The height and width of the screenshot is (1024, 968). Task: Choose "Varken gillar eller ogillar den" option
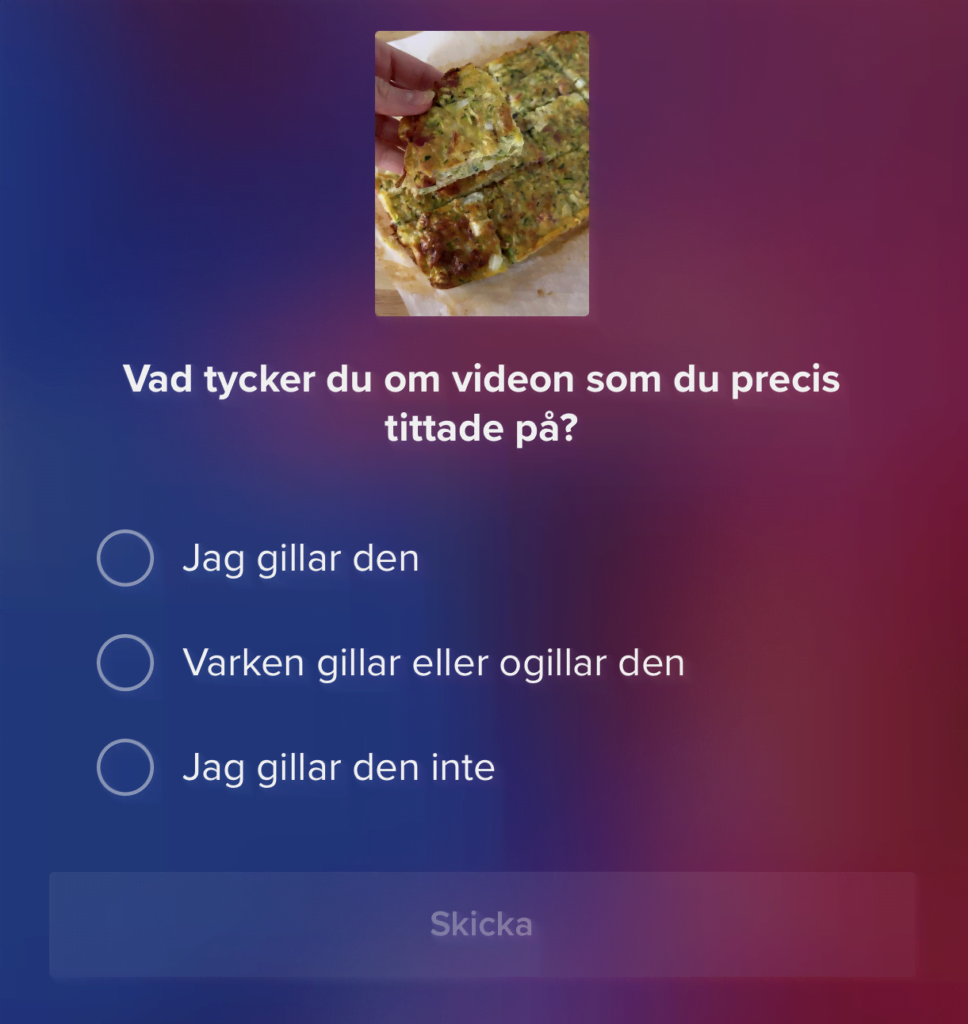pos(124,662)
